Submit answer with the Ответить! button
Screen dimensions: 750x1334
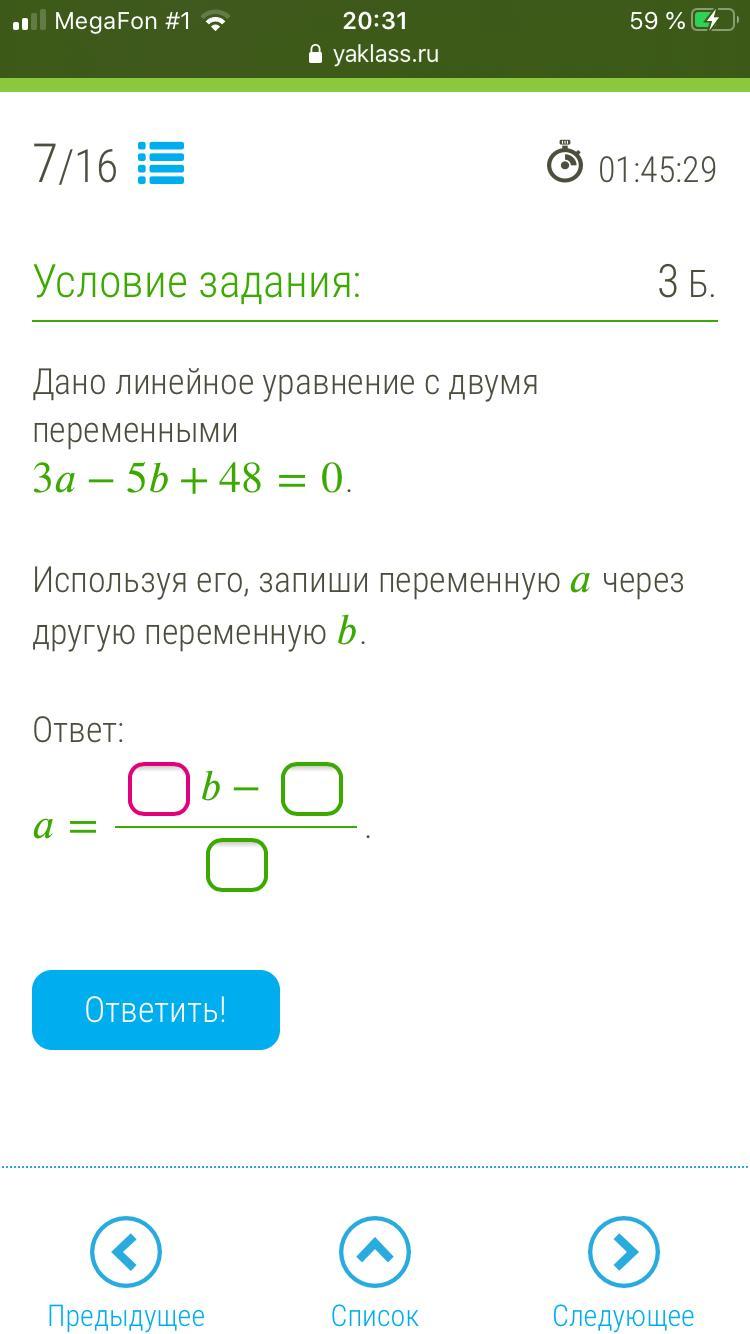(x=156, y=1010)
